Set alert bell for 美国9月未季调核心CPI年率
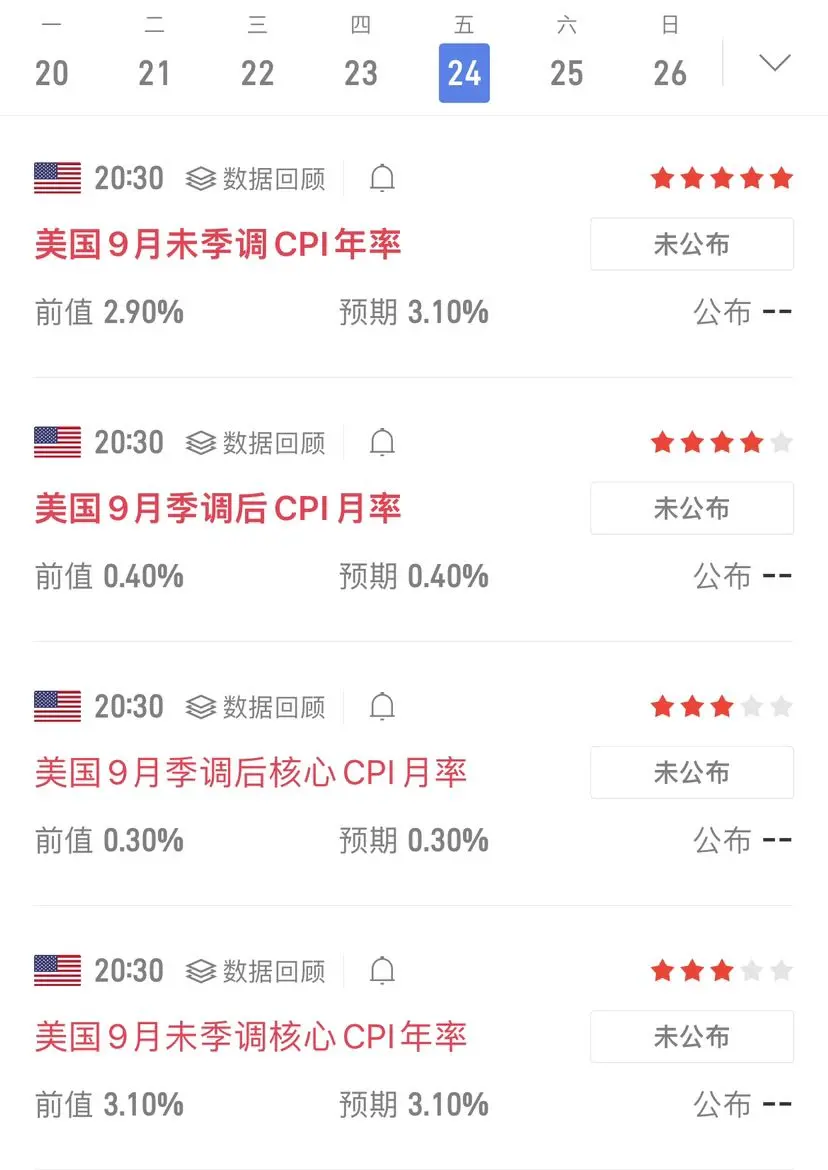The height and width of the screenshot is (1170, 828). coord(382,971)
